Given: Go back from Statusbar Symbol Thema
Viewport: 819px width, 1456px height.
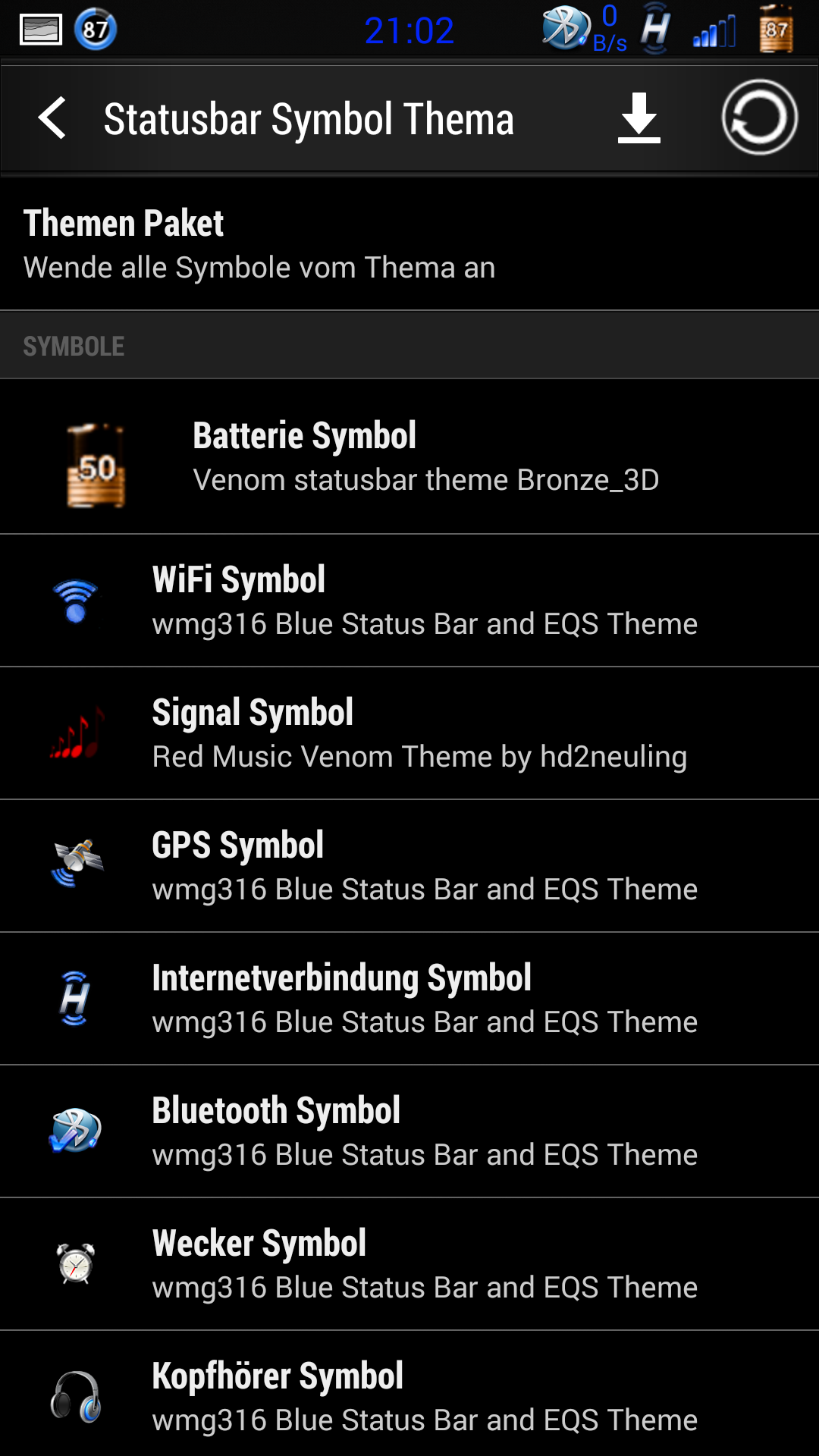Looking at the screenshot, I should (52, 118).
